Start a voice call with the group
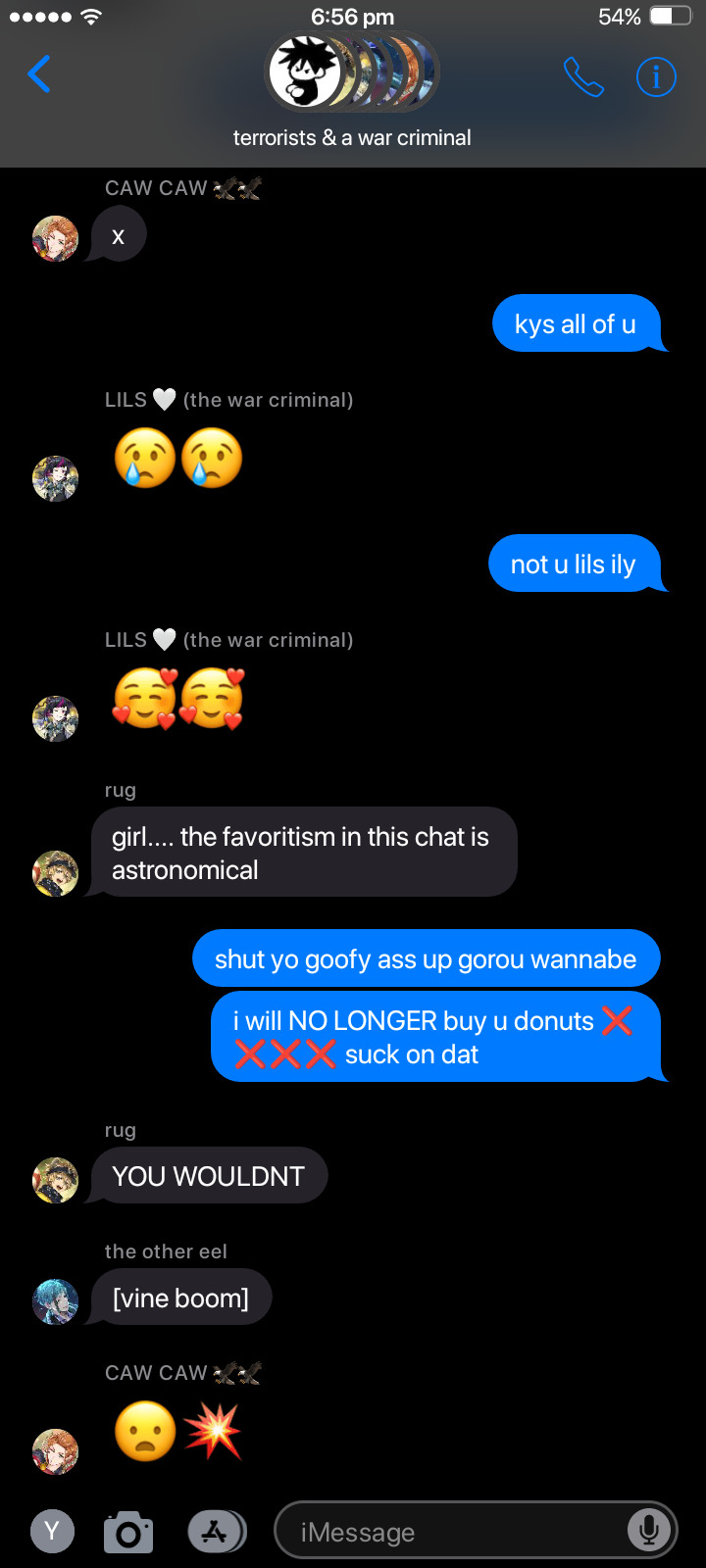 [583, 76]
